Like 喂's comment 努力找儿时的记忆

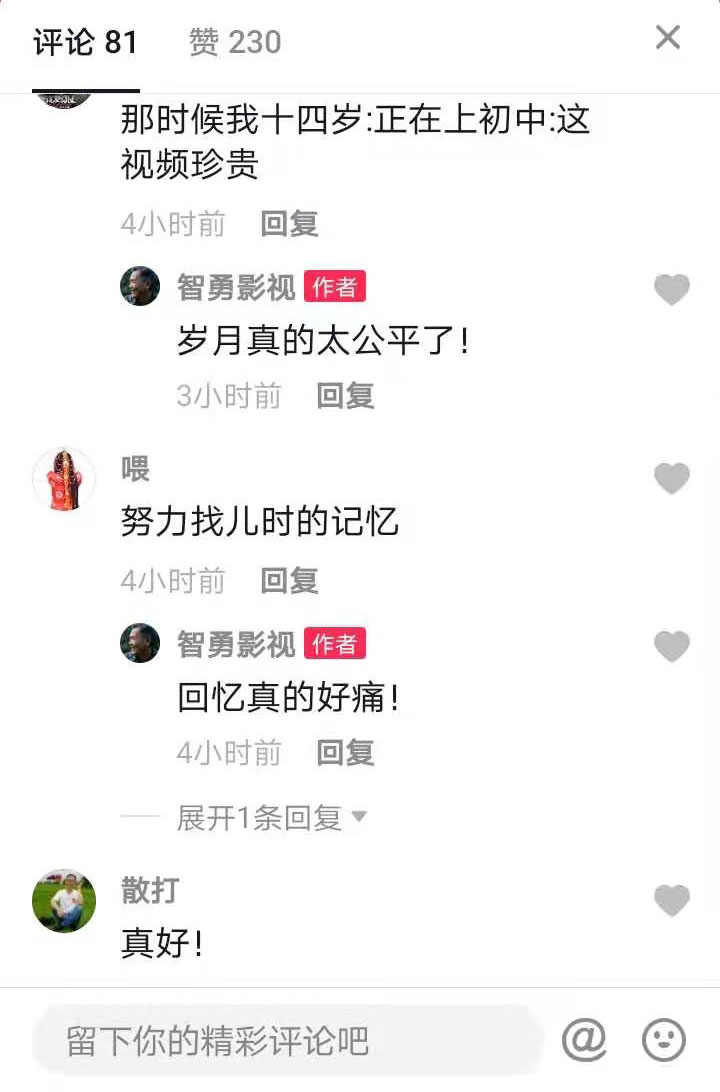click(x=671, y=479)
